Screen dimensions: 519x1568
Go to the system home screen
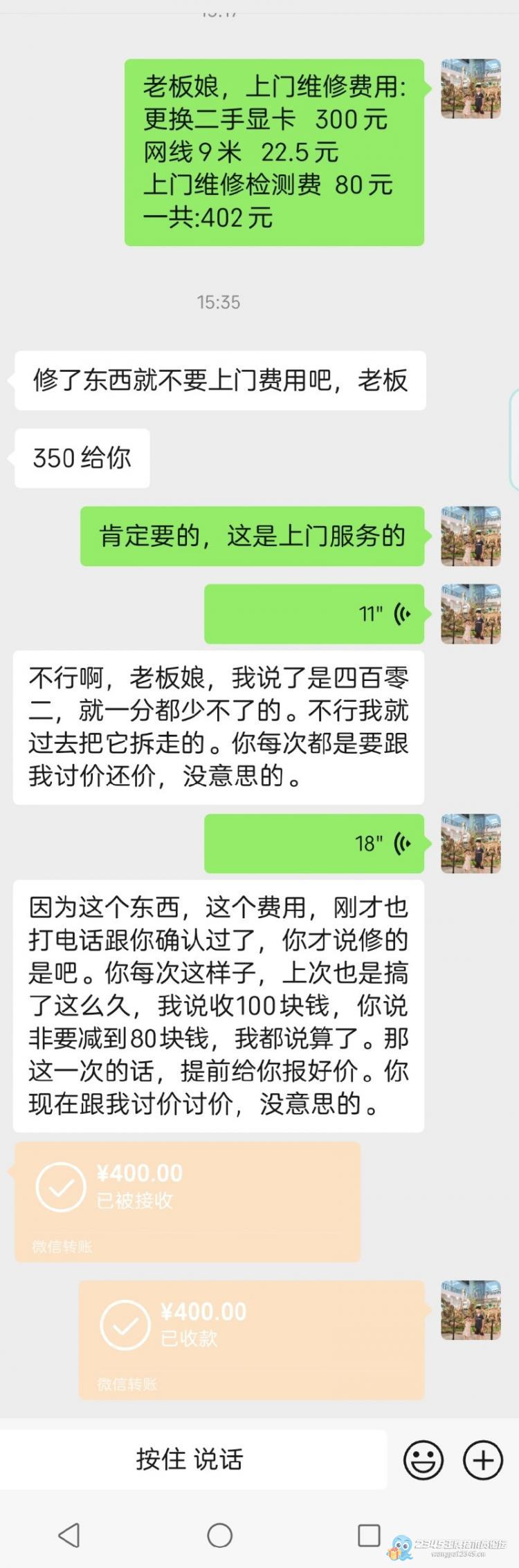[219, 1536]
